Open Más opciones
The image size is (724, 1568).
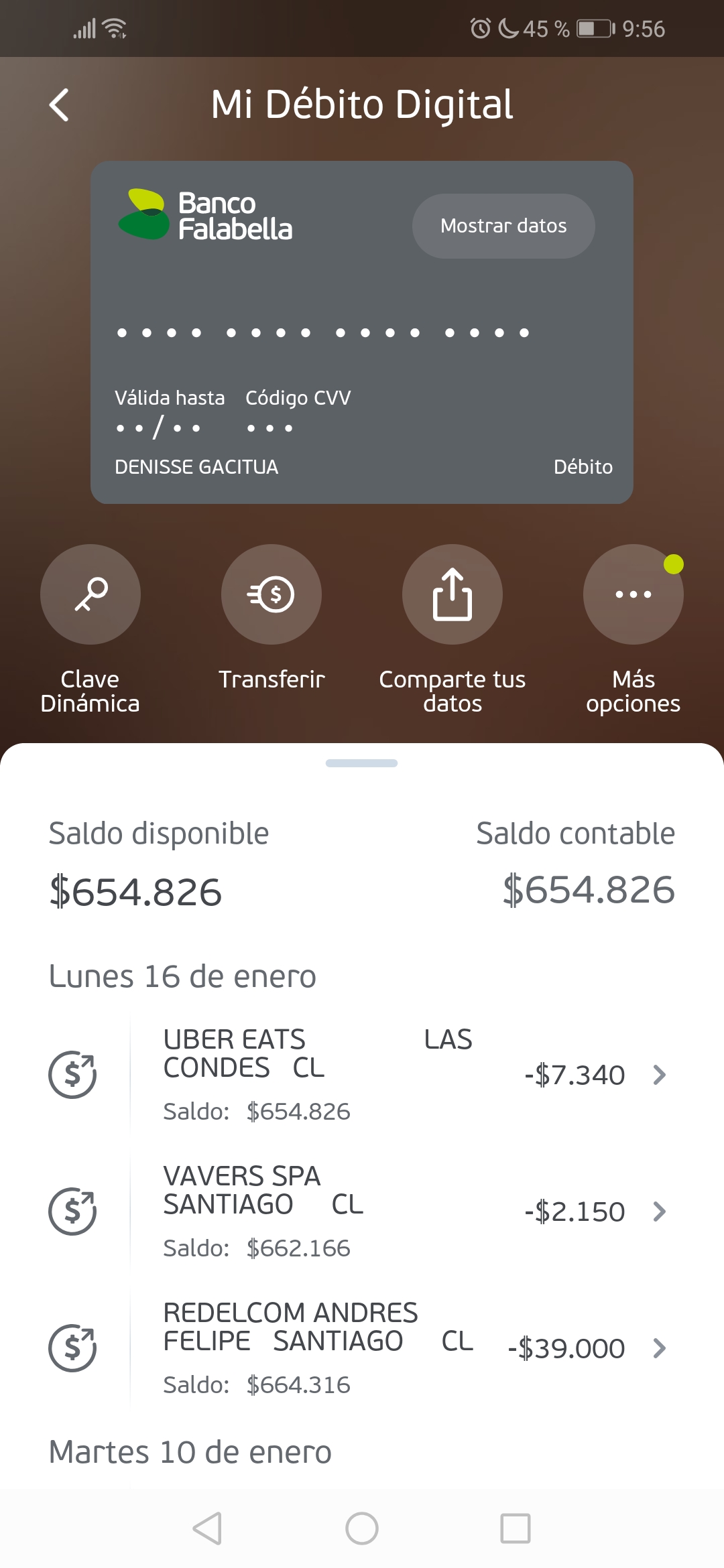[633, 594]
